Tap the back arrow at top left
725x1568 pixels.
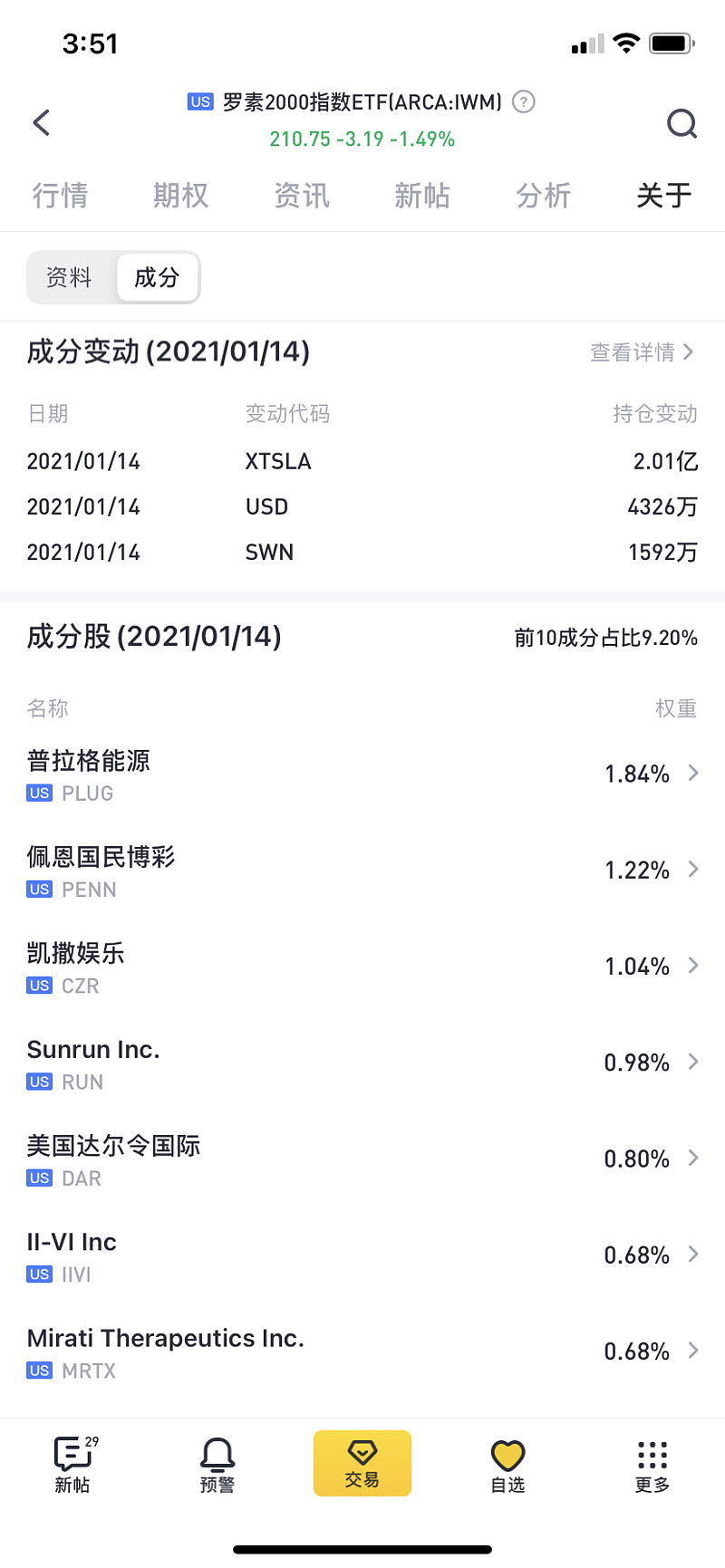pos(41,122)
